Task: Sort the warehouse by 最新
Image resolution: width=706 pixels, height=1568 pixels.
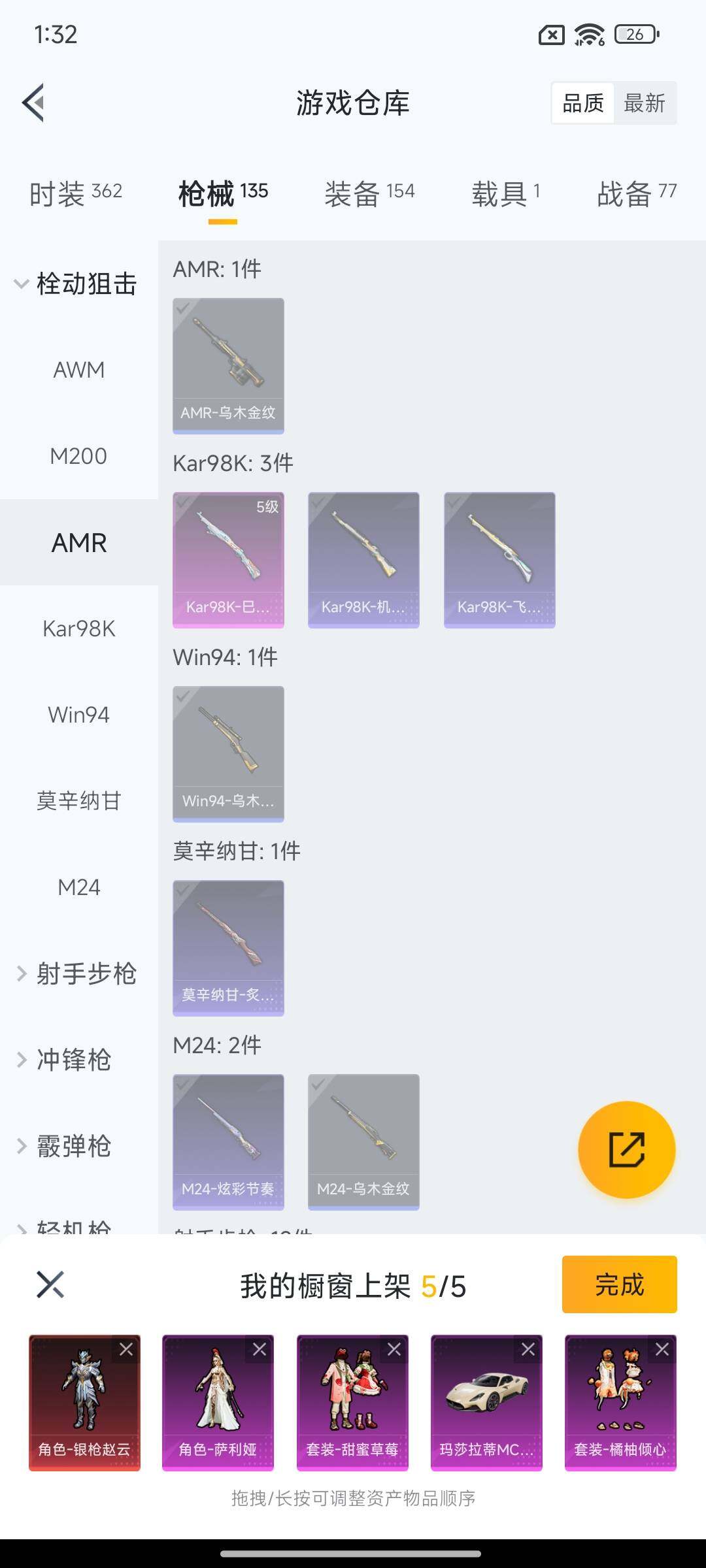Action: [645, 103]
